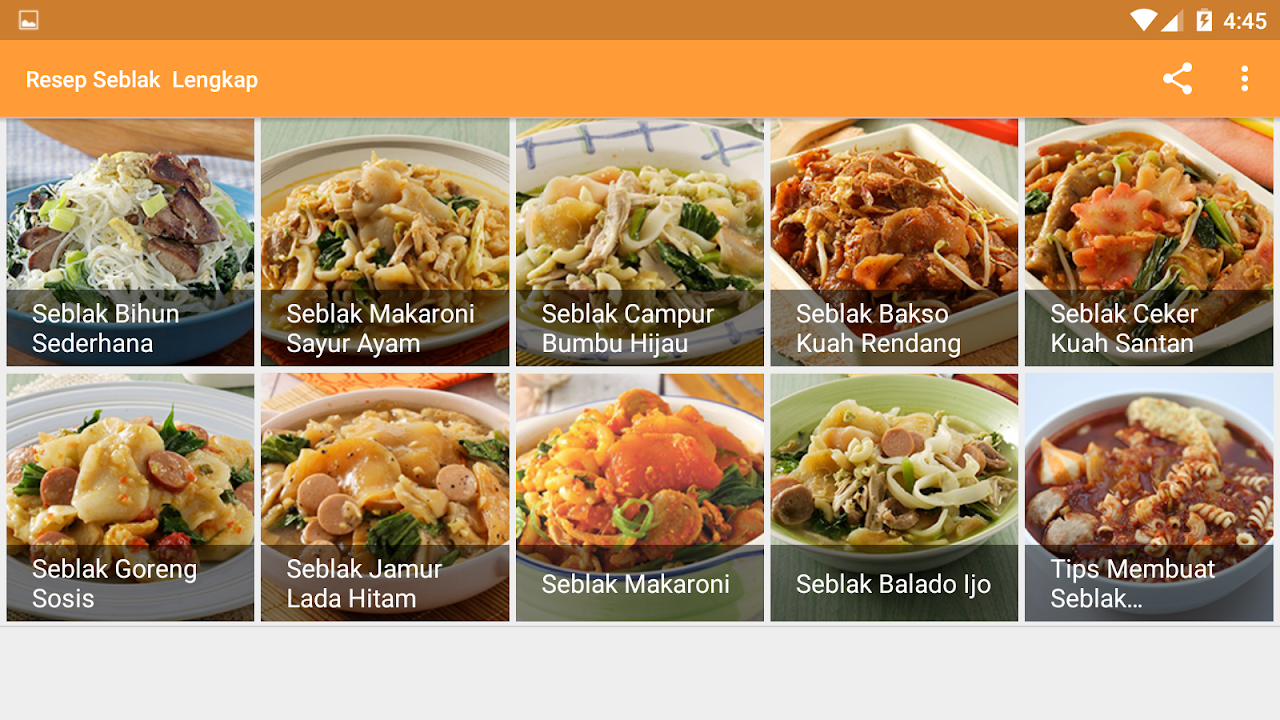This screenshot has height=720, width=1280.
Task: Choose the Seblak Ceker Kuah Santan card
Action: (1149, 242)
